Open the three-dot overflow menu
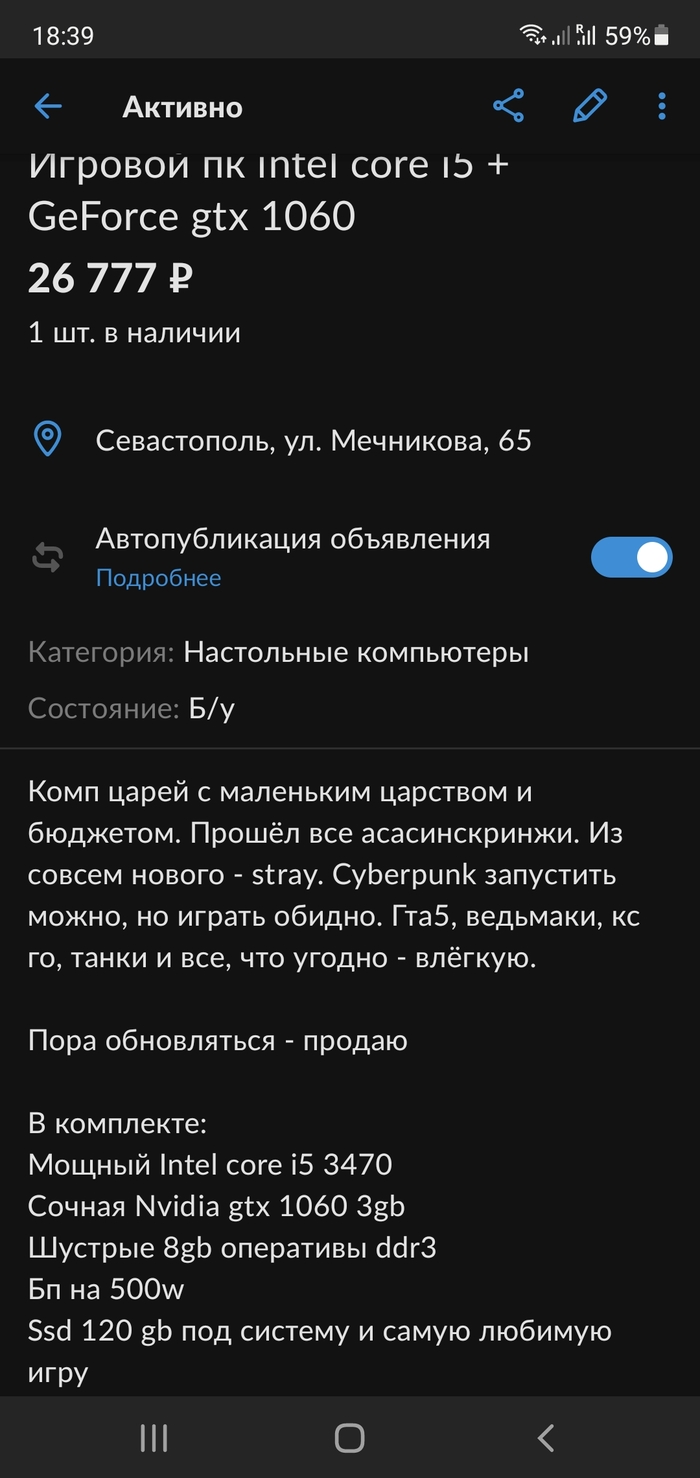The width and height of the screenshot is (700, 1478). coord(662,106)
